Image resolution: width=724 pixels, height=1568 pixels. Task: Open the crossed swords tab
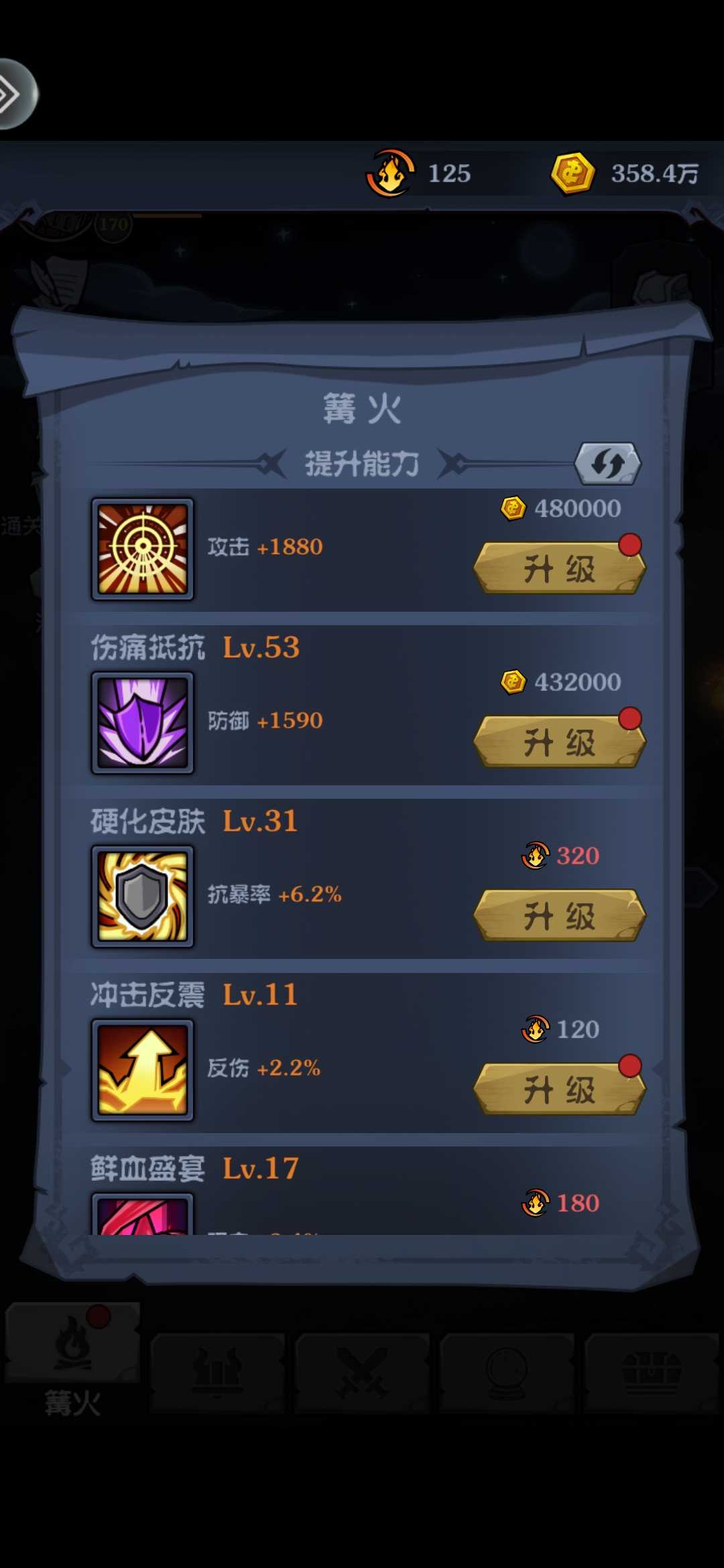363,1372
